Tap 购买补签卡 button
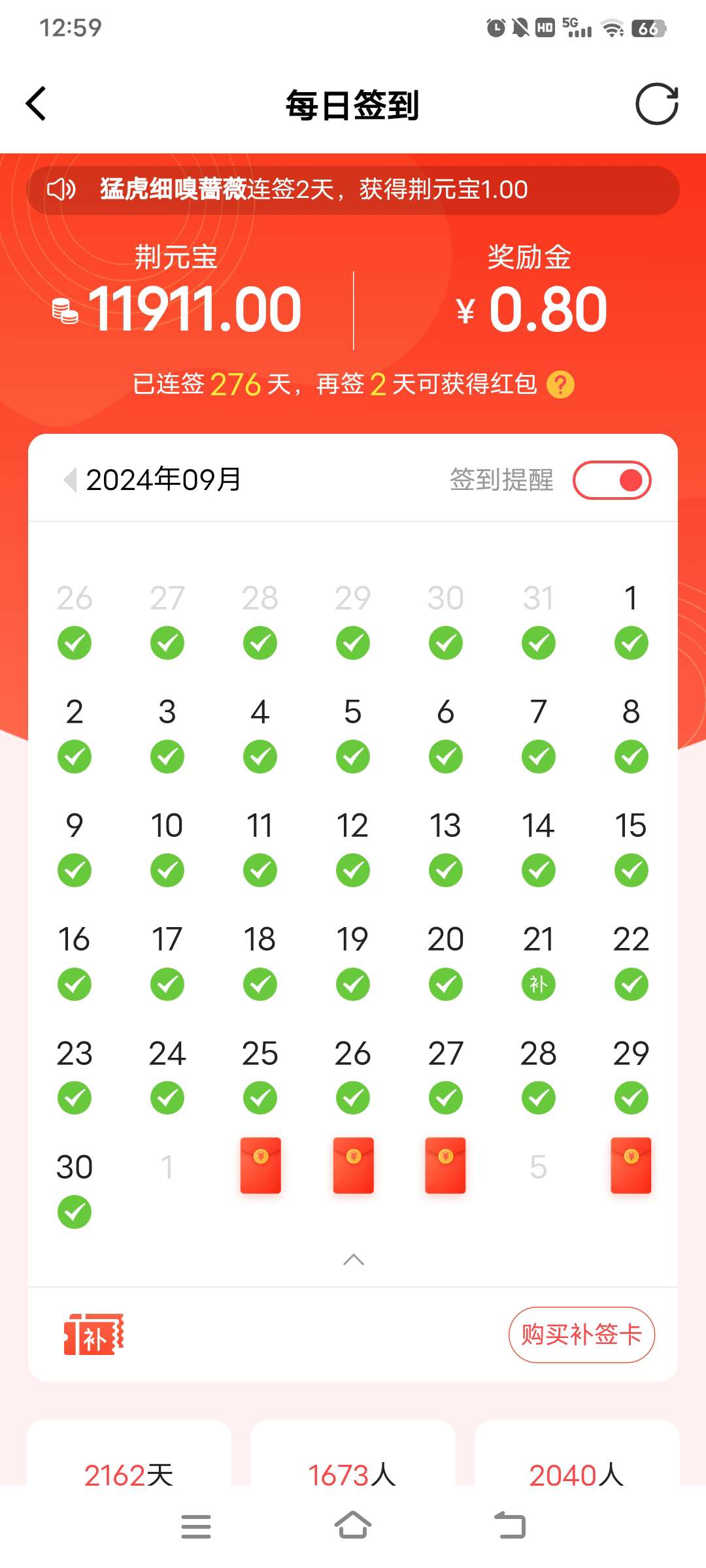The width and height of the screenshot is (706, 1568). [x=581, y=1335]
